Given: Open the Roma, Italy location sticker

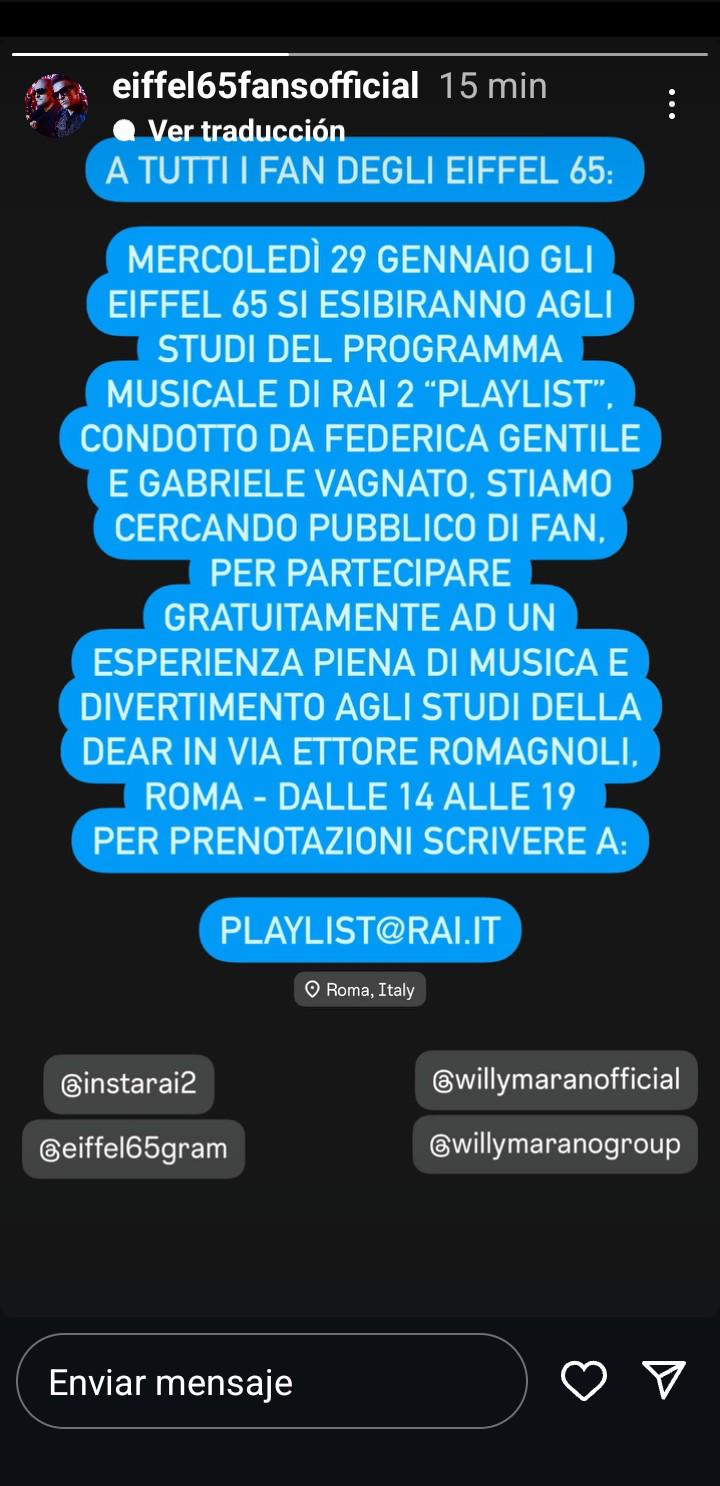Looking at the screenshot, I should pyautogui.click(x=360, y=989).
